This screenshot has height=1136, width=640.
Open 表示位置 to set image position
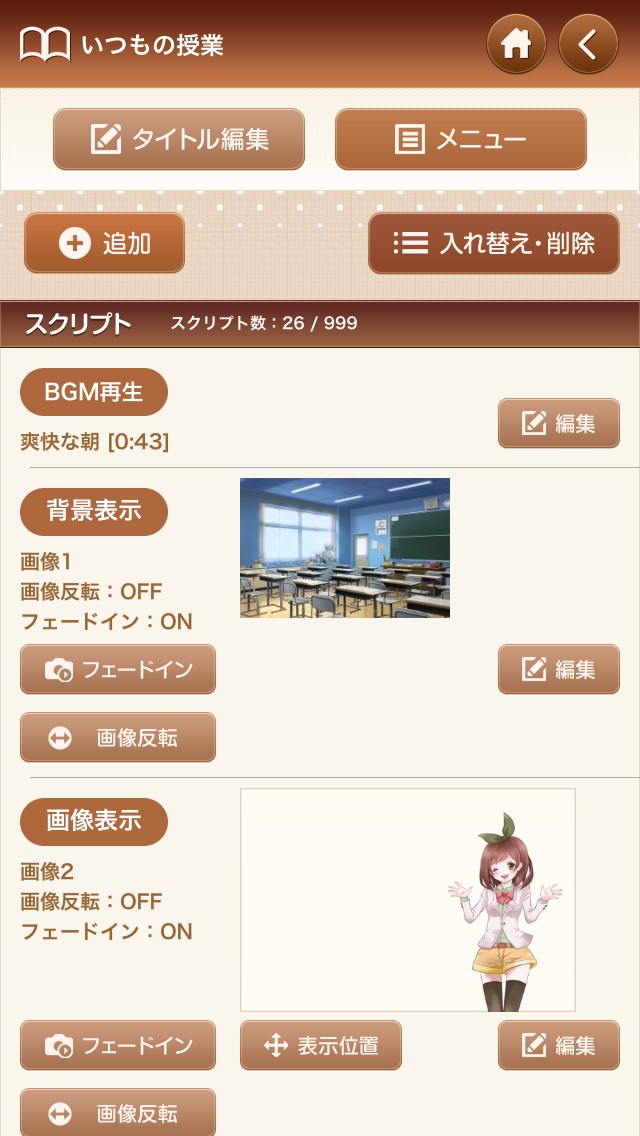point(320,1045)
